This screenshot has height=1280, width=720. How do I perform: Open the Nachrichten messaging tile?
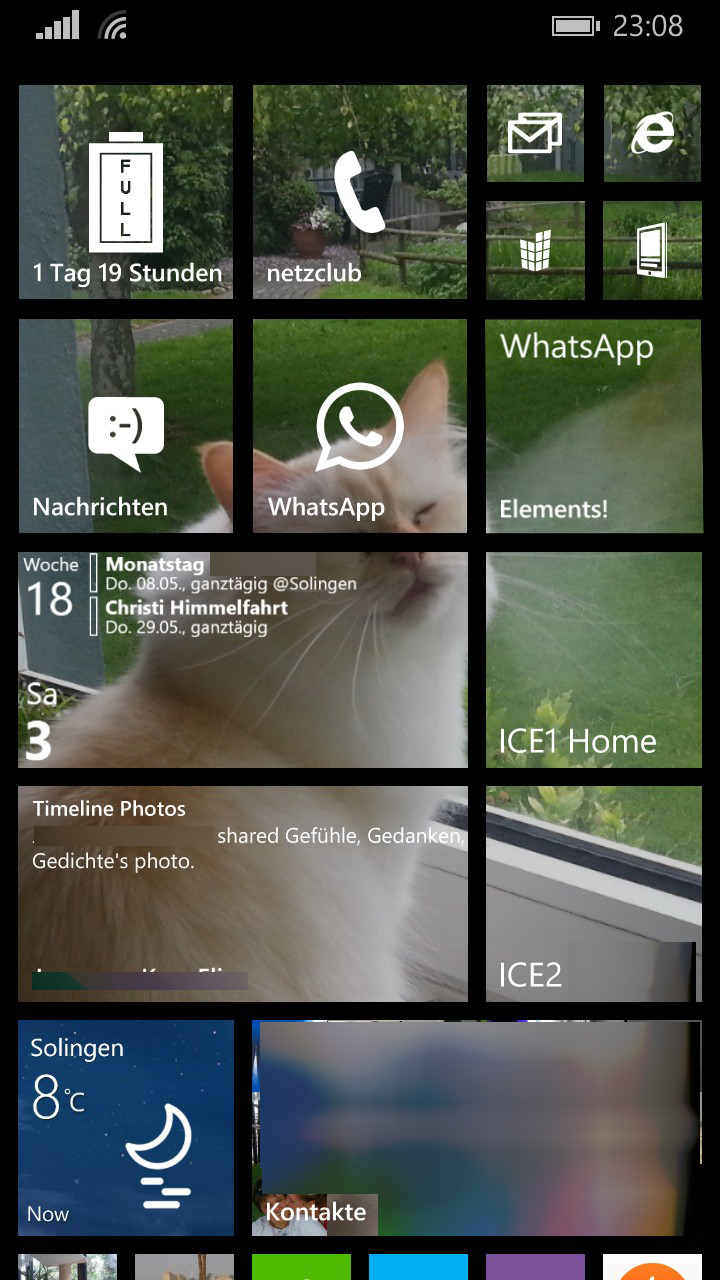(126, 426)
